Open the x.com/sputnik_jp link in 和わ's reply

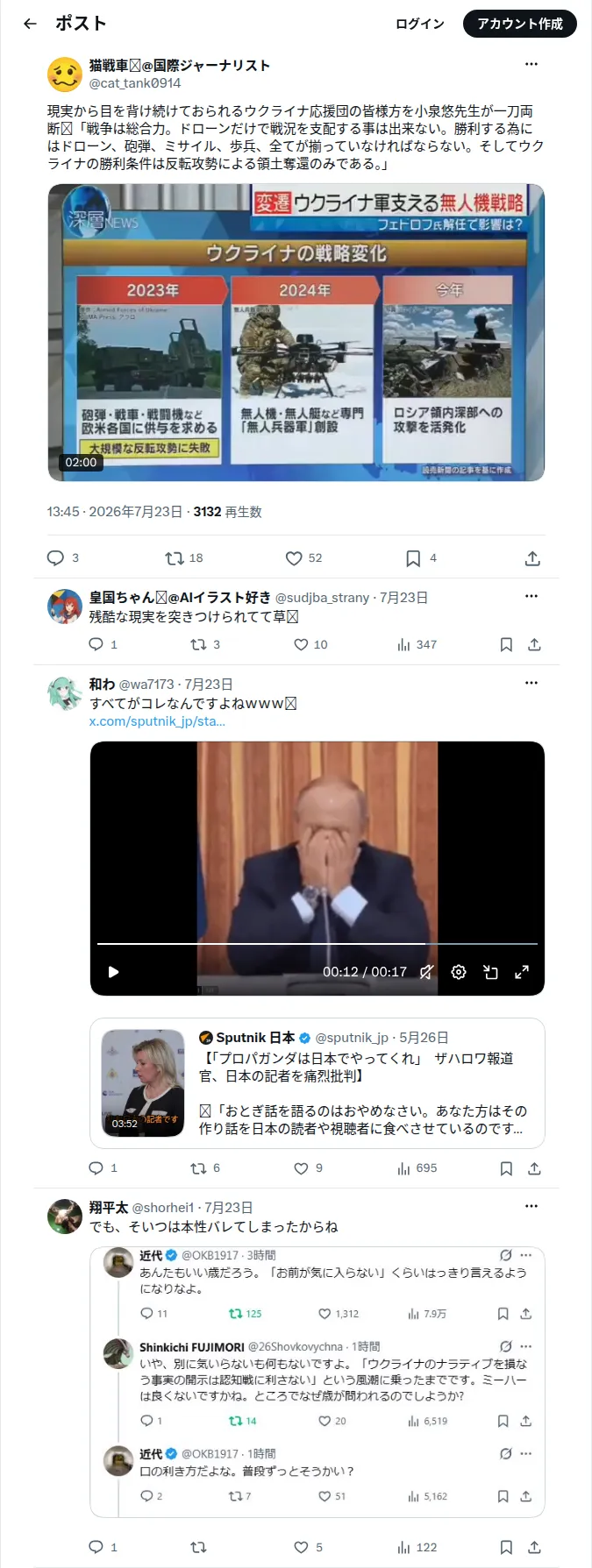coord(157,720)
